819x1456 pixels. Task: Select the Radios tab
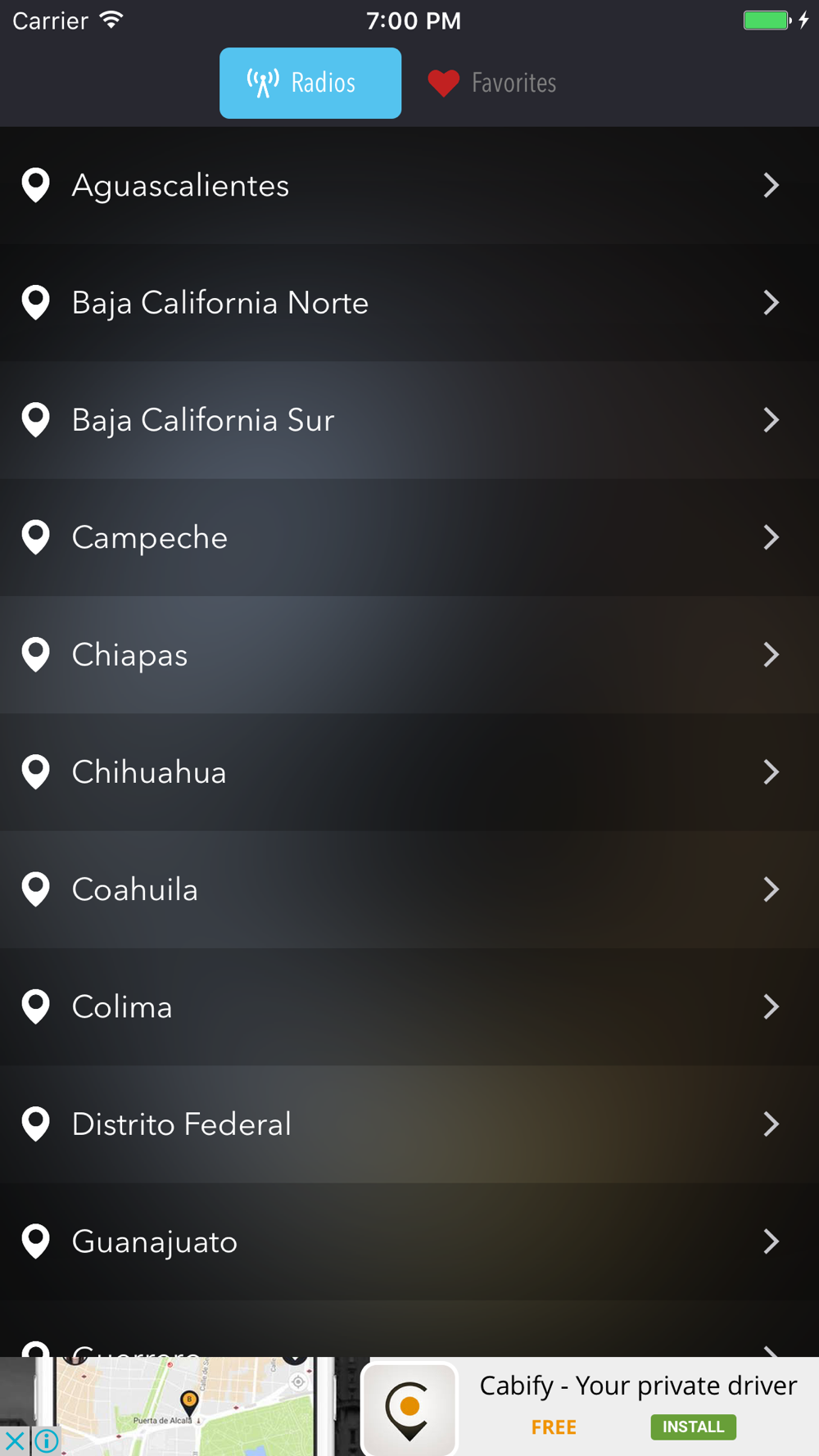[x=310, y=83]
